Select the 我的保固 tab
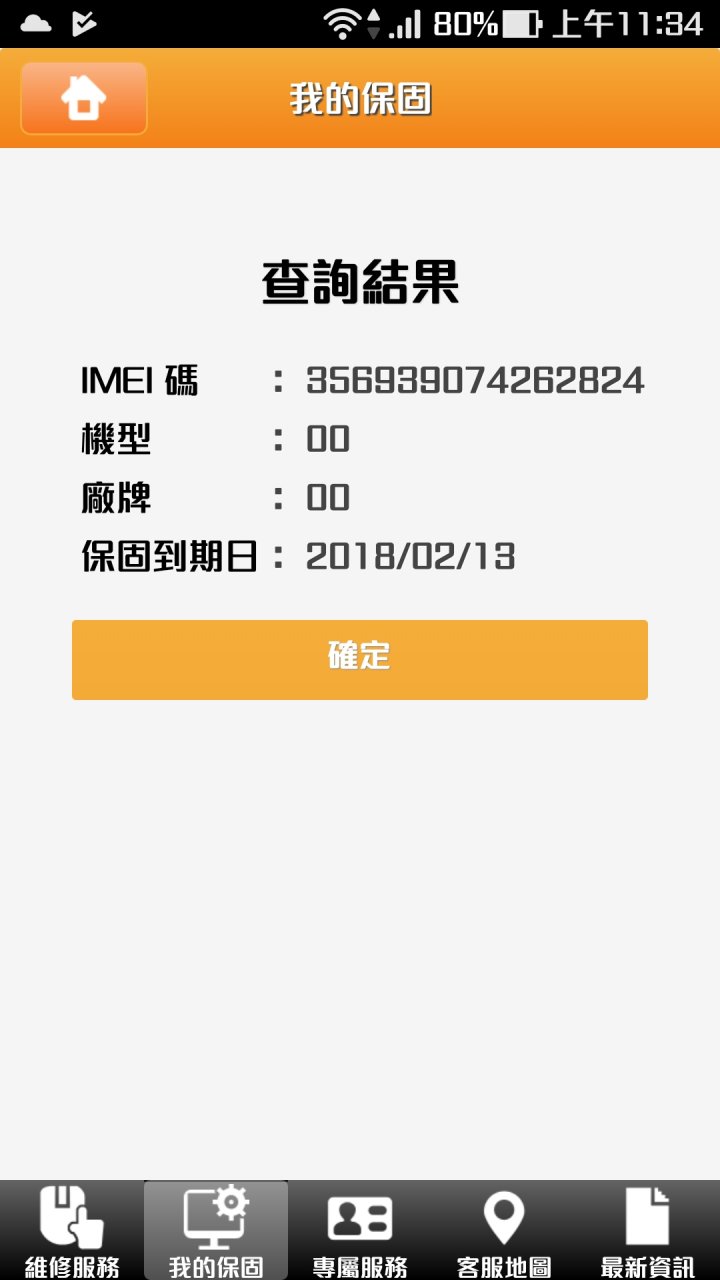This screenshot has height=1280, width=720. coord(216,1230)
